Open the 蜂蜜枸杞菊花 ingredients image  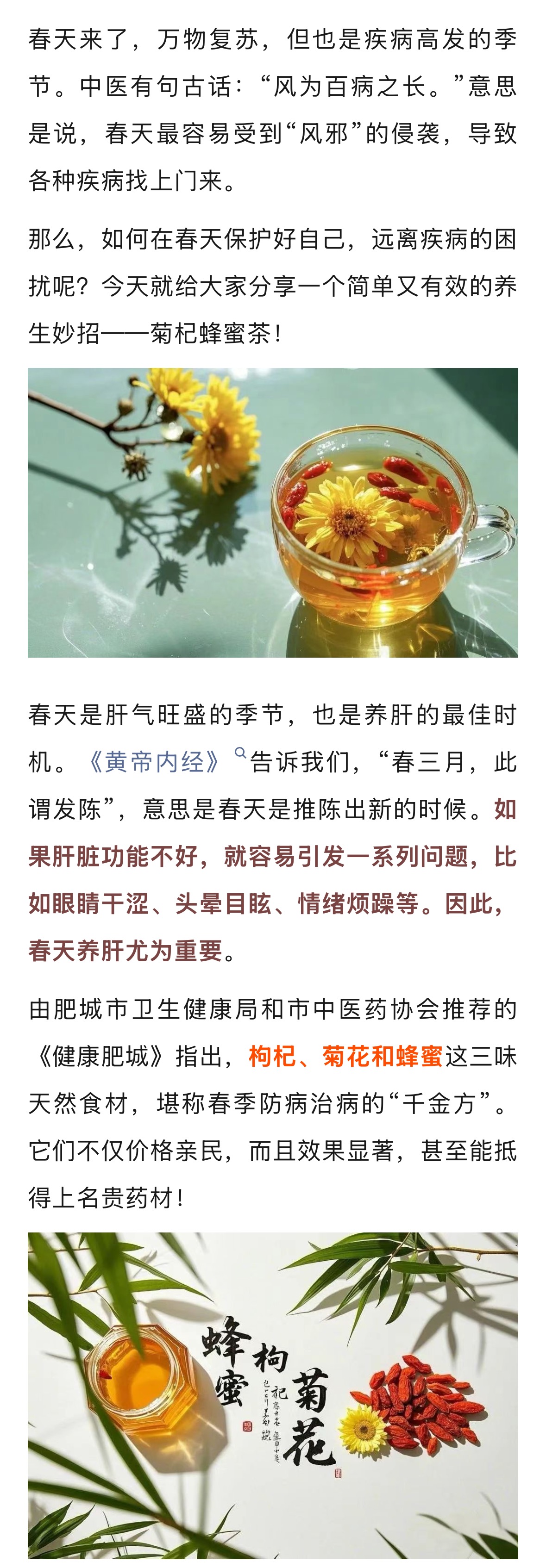(273, 1394)
